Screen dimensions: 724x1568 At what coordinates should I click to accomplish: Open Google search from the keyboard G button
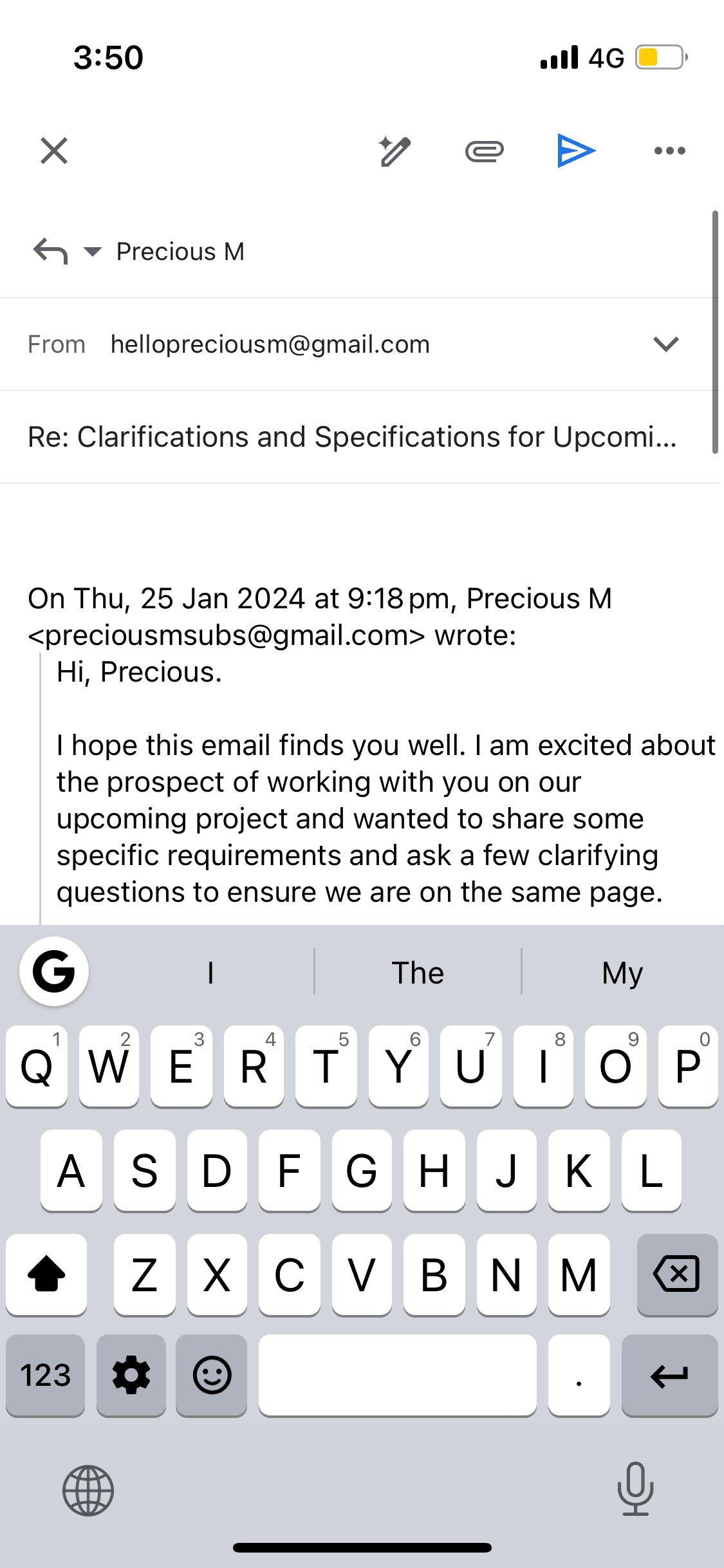(x=54, y=972)
